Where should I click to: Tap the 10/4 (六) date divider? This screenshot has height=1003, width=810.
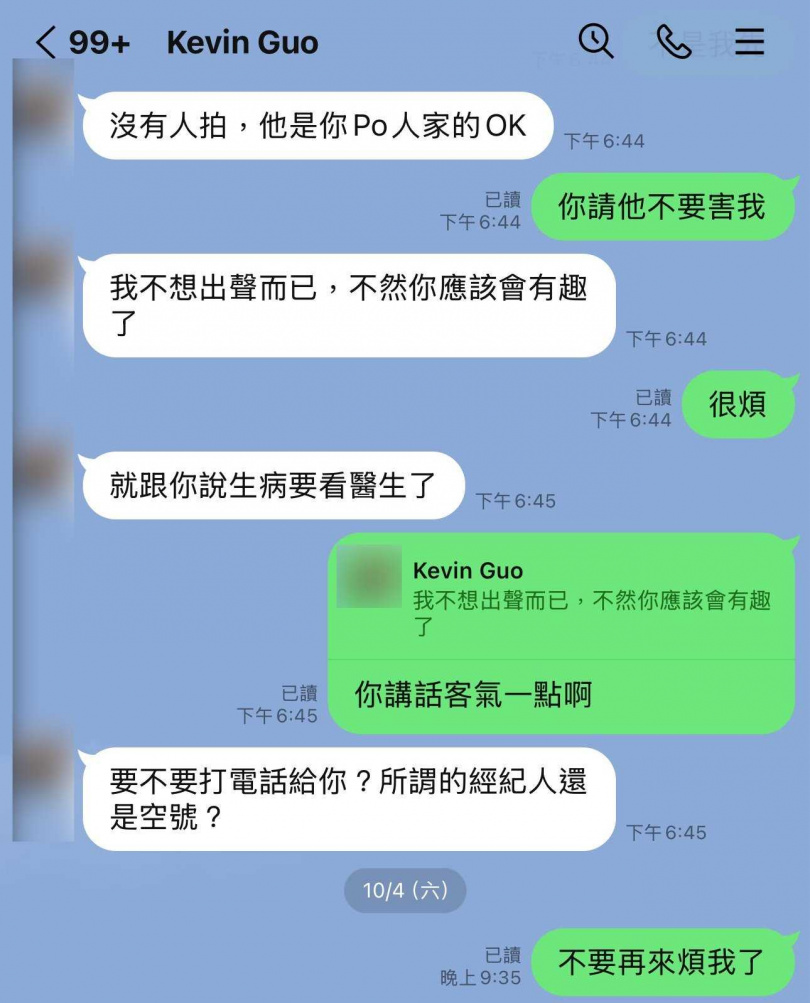point(403,891)
